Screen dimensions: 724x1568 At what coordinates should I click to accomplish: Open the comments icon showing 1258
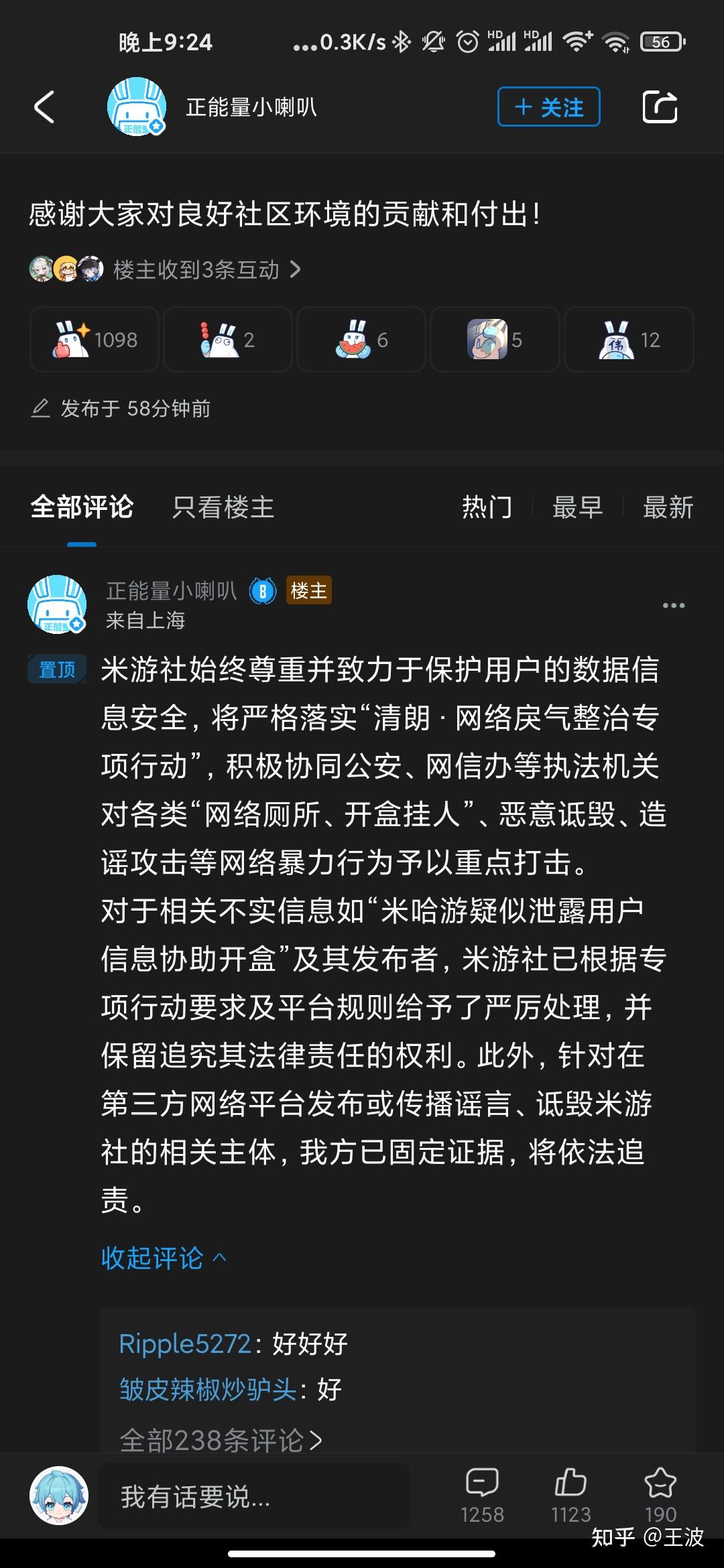(482, 1494)
